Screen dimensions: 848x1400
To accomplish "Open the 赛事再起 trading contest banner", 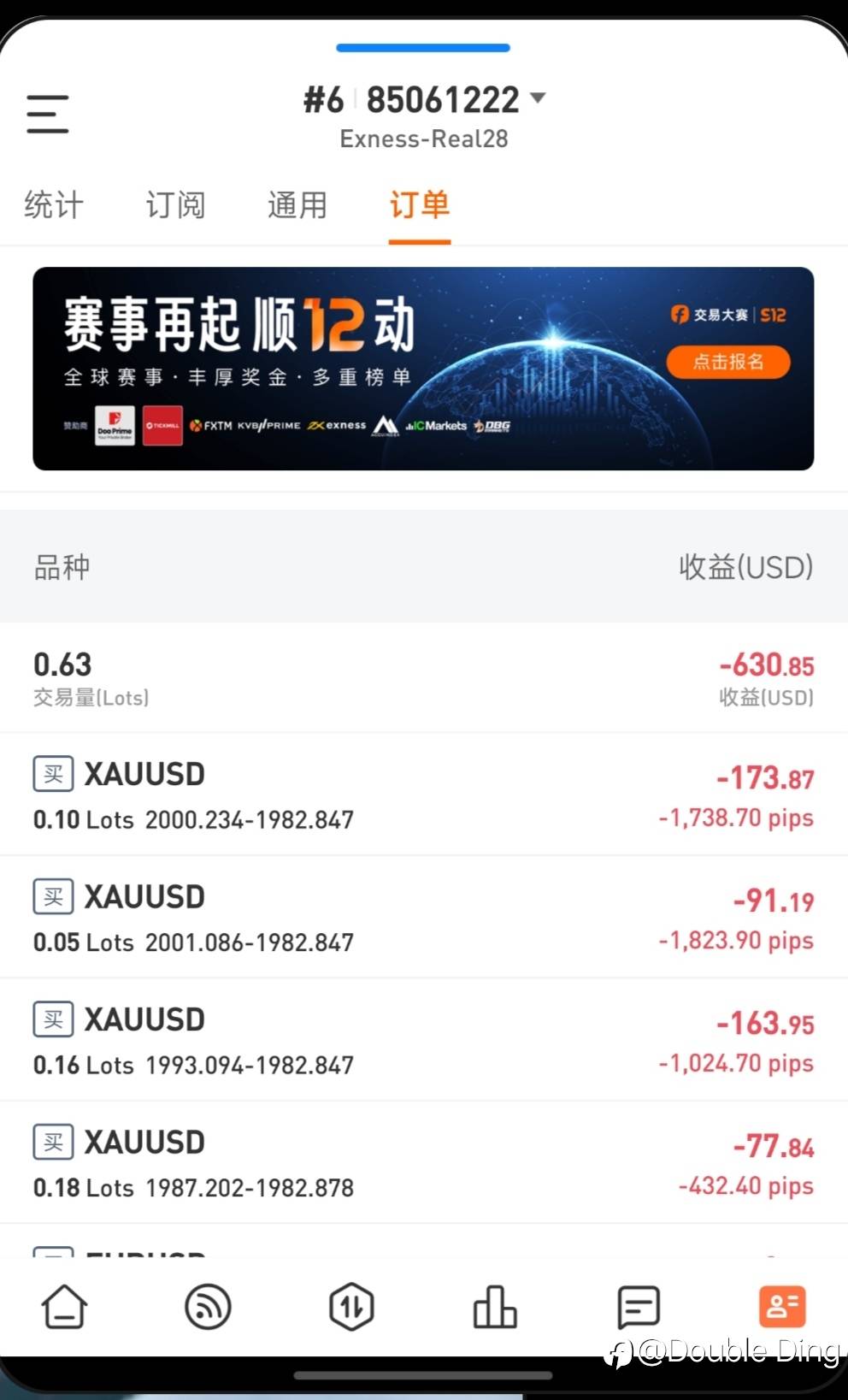I will pyautogui.click(x=423, y=369).
